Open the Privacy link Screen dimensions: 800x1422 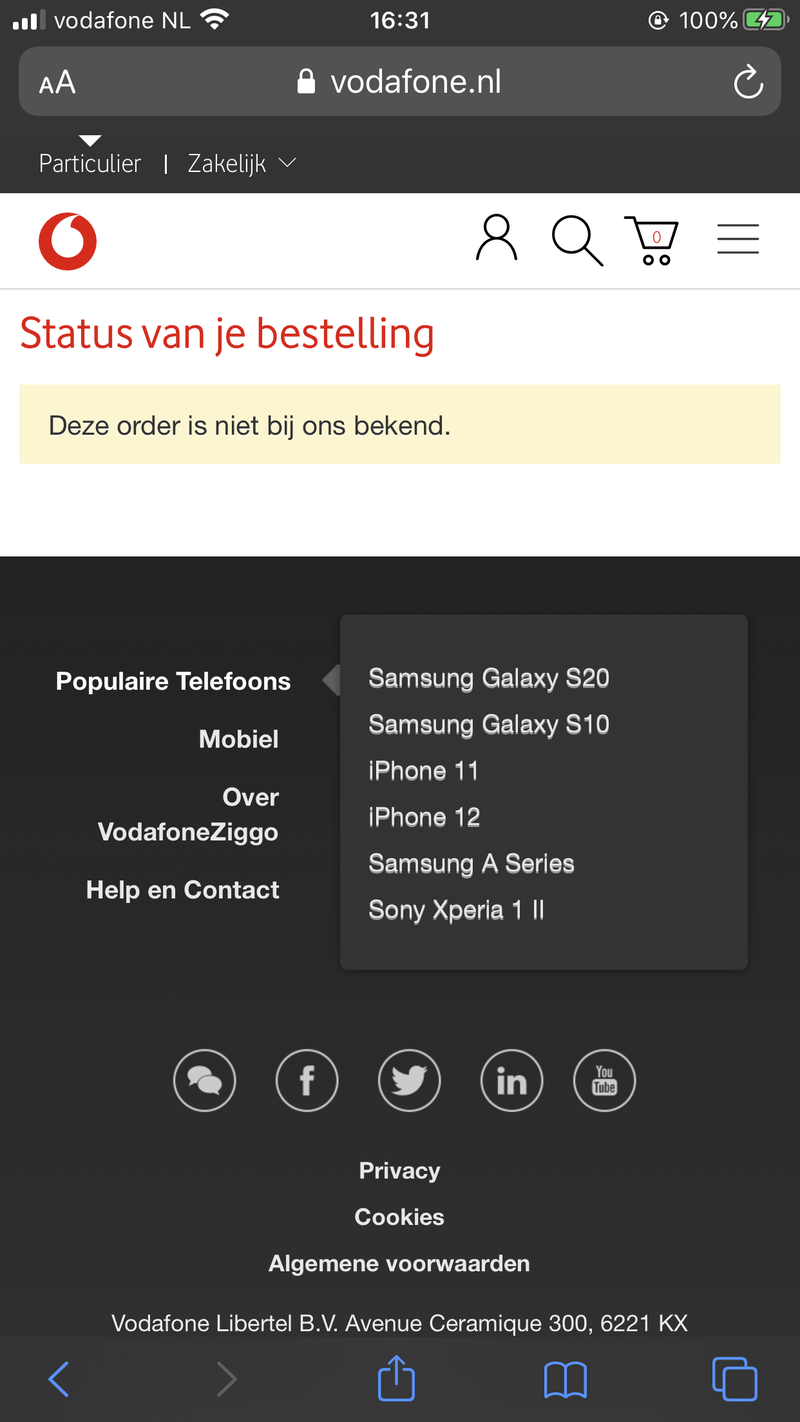click(399, 1171)
